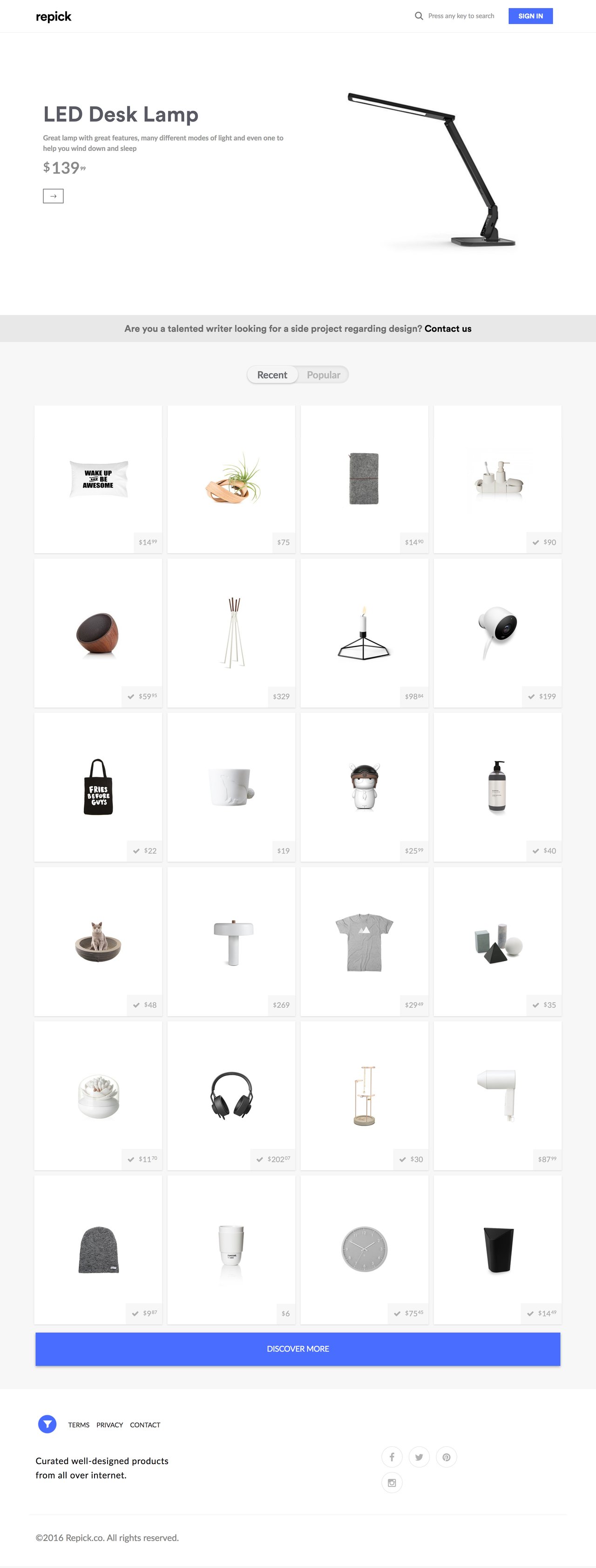Open Repick's Facebook page via its icon

coord(392,1457)
